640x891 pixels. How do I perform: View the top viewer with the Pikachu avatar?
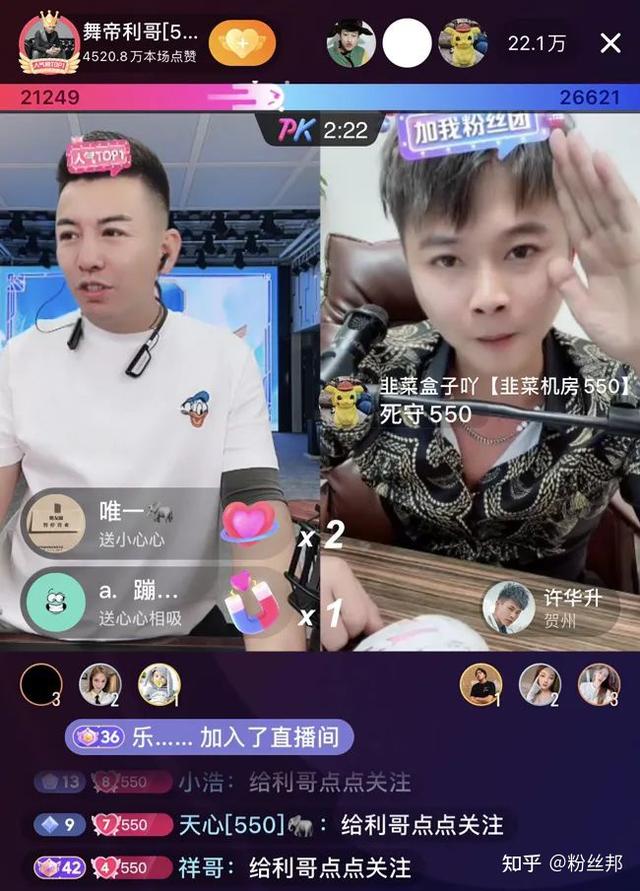point(464,43)
